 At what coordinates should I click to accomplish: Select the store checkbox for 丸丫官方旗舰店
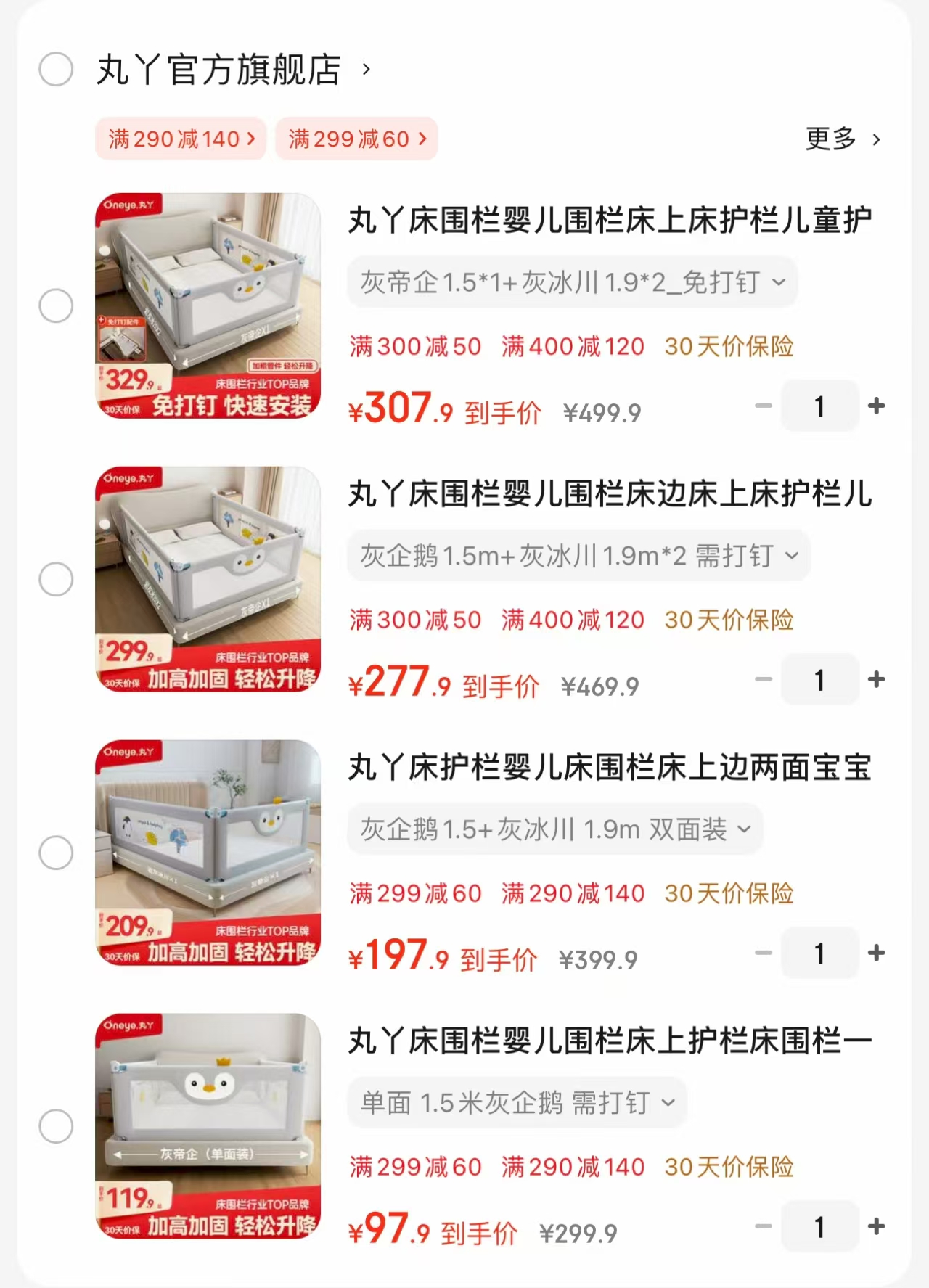(56, 70)
